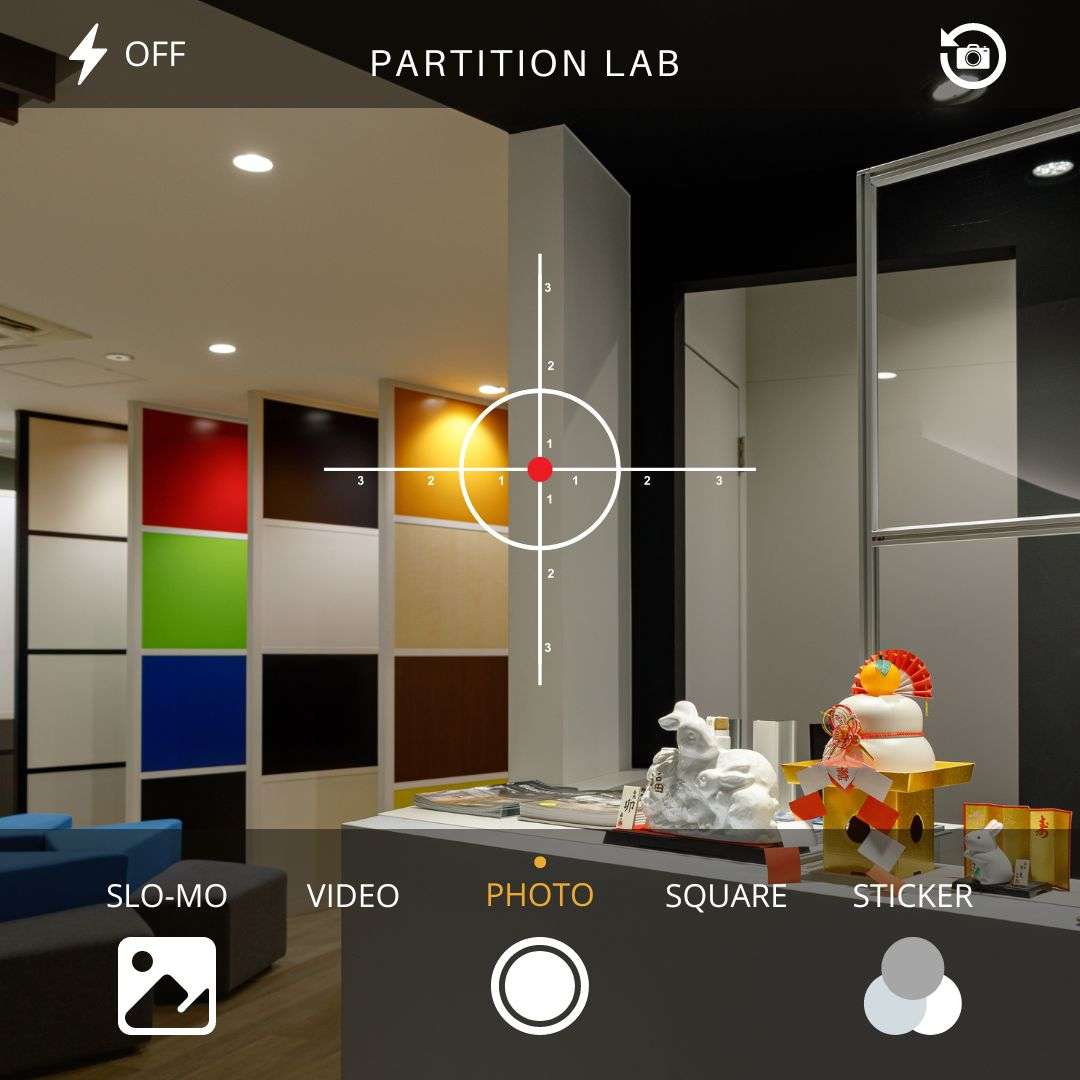Image resolution: width=1080 pixels, height=1080 pixels.
Task: Open the color filters
Action: (912, 986)
